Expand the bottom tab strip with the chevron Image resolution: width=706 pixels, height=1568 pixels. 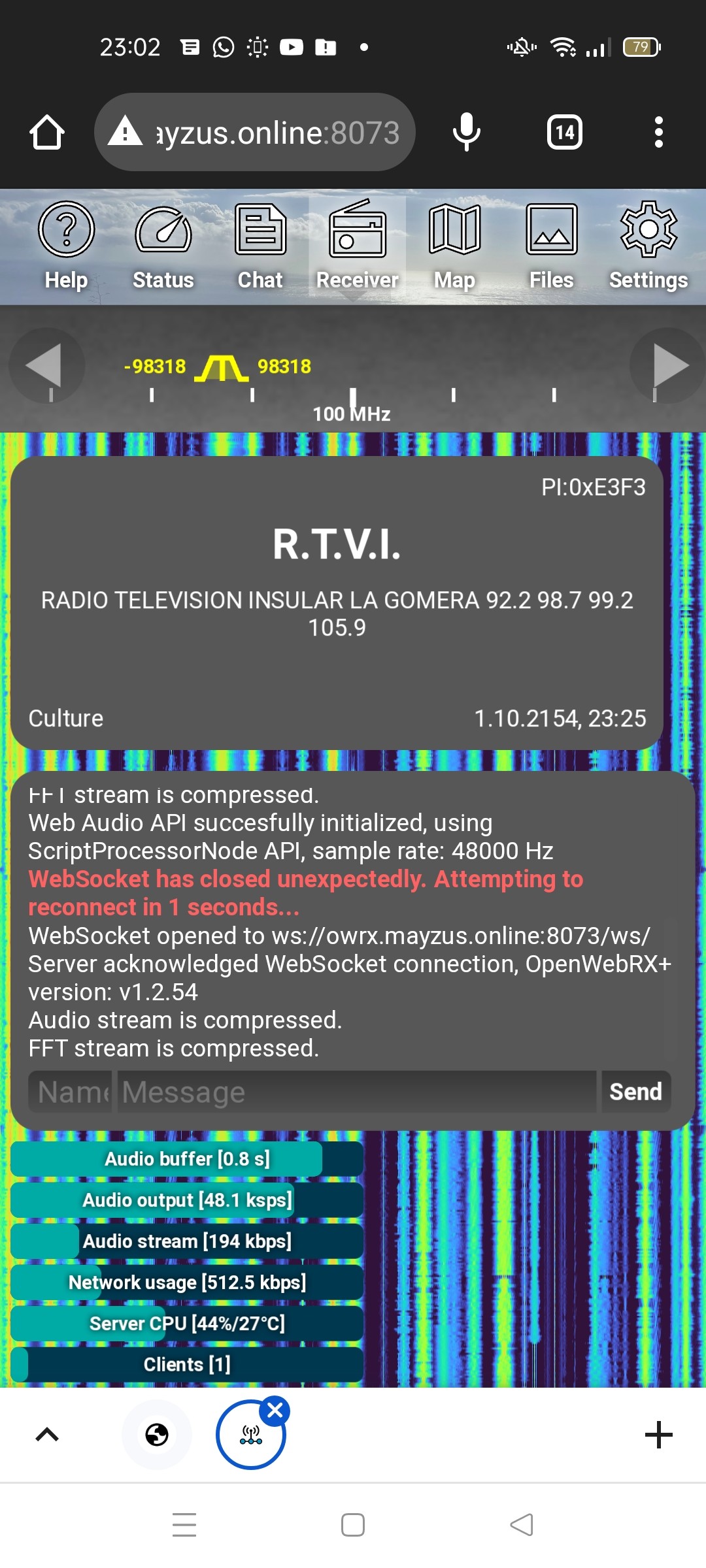point(47,1435)
